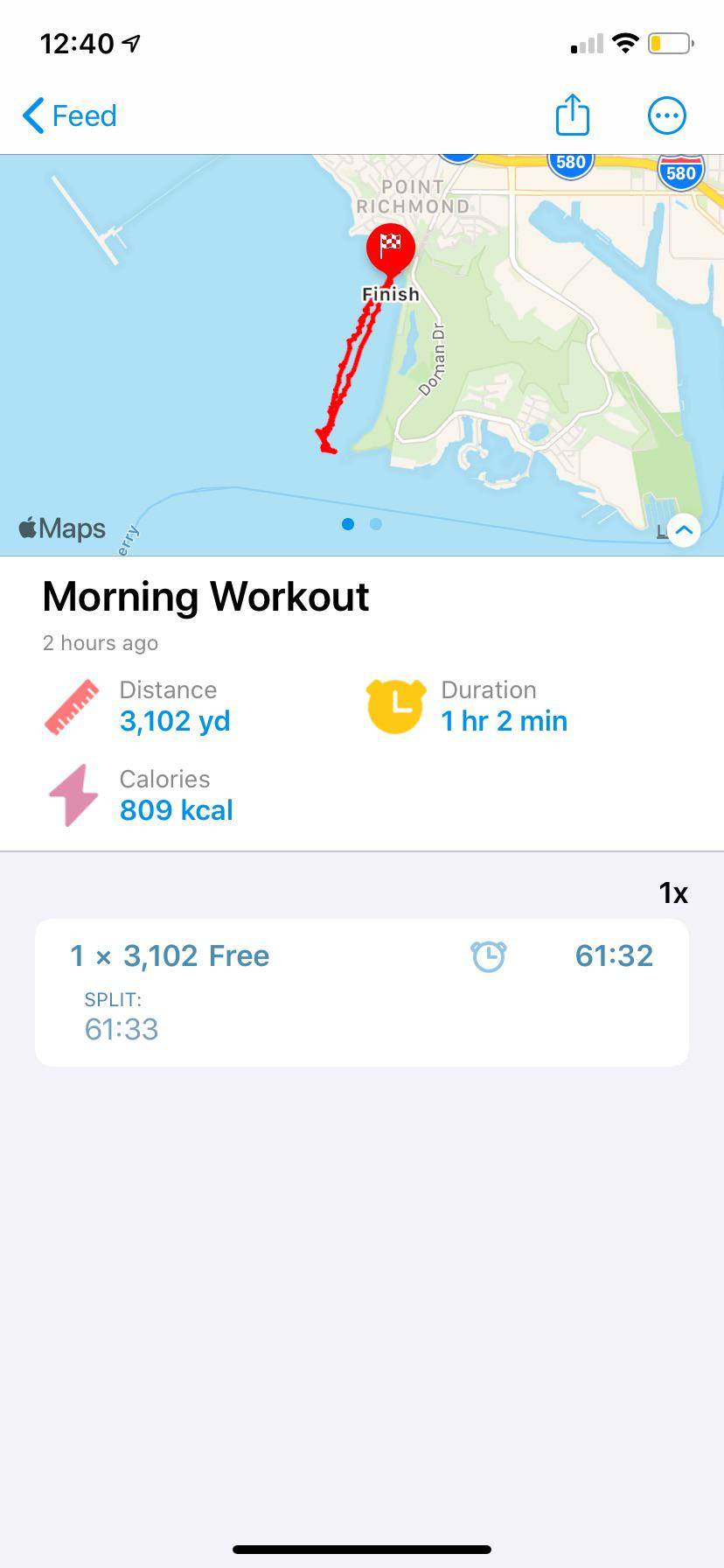Open the 1 × 3,102 Free set card
The width and height of the screenshot is (724, 1568).
pyautogui.click(x=361, y=991)
